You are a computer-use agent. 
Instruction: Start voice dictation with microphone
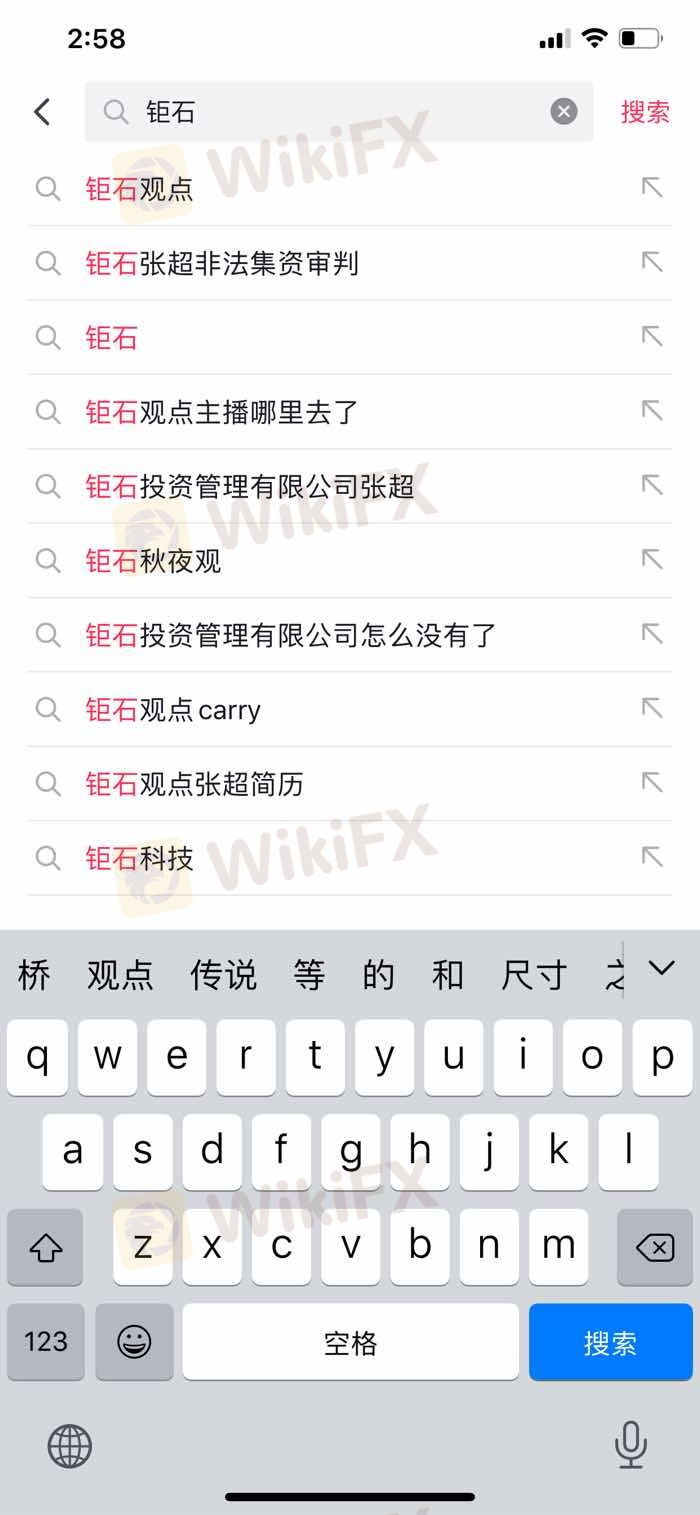(x=630, y=1445)
